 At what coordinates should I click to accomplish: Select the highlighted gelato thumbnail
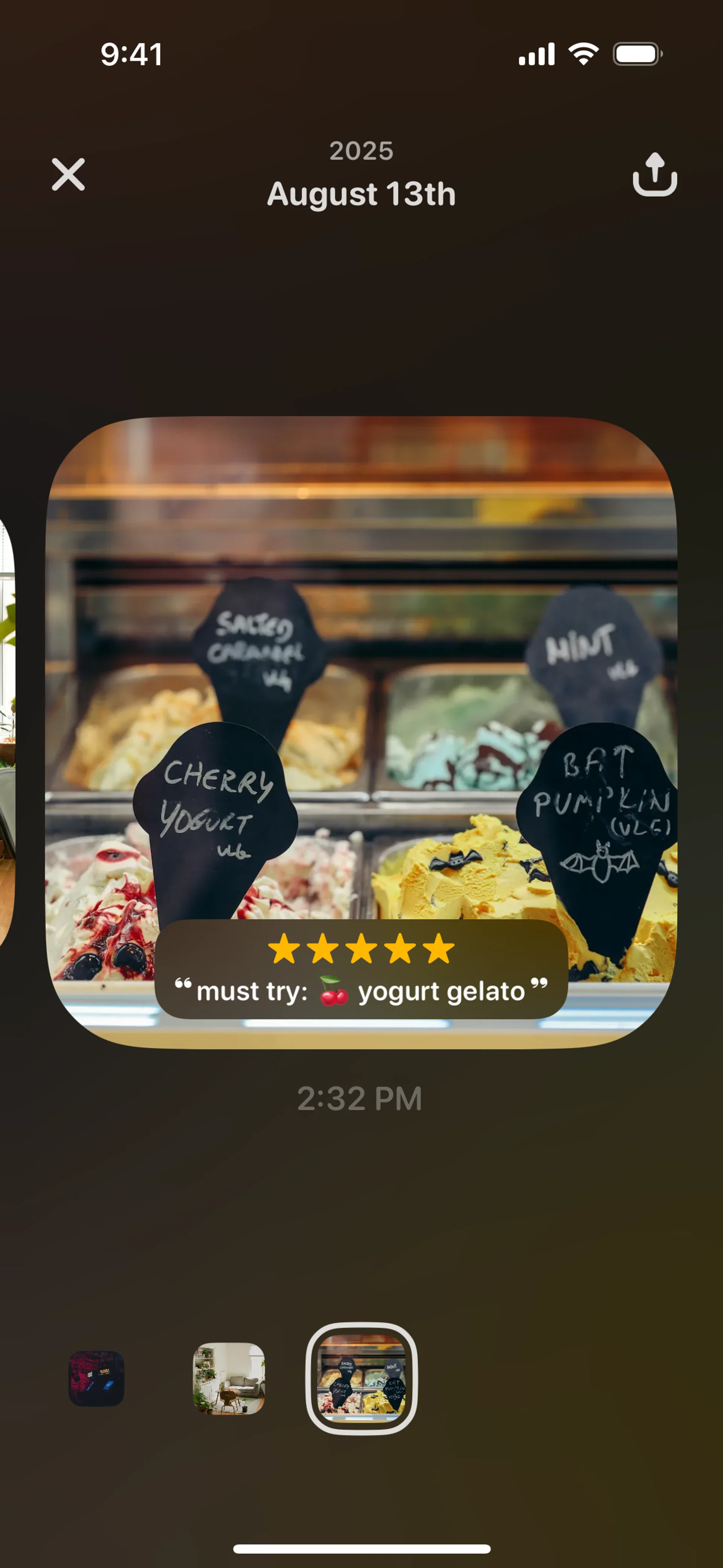tap(361, 1379)
